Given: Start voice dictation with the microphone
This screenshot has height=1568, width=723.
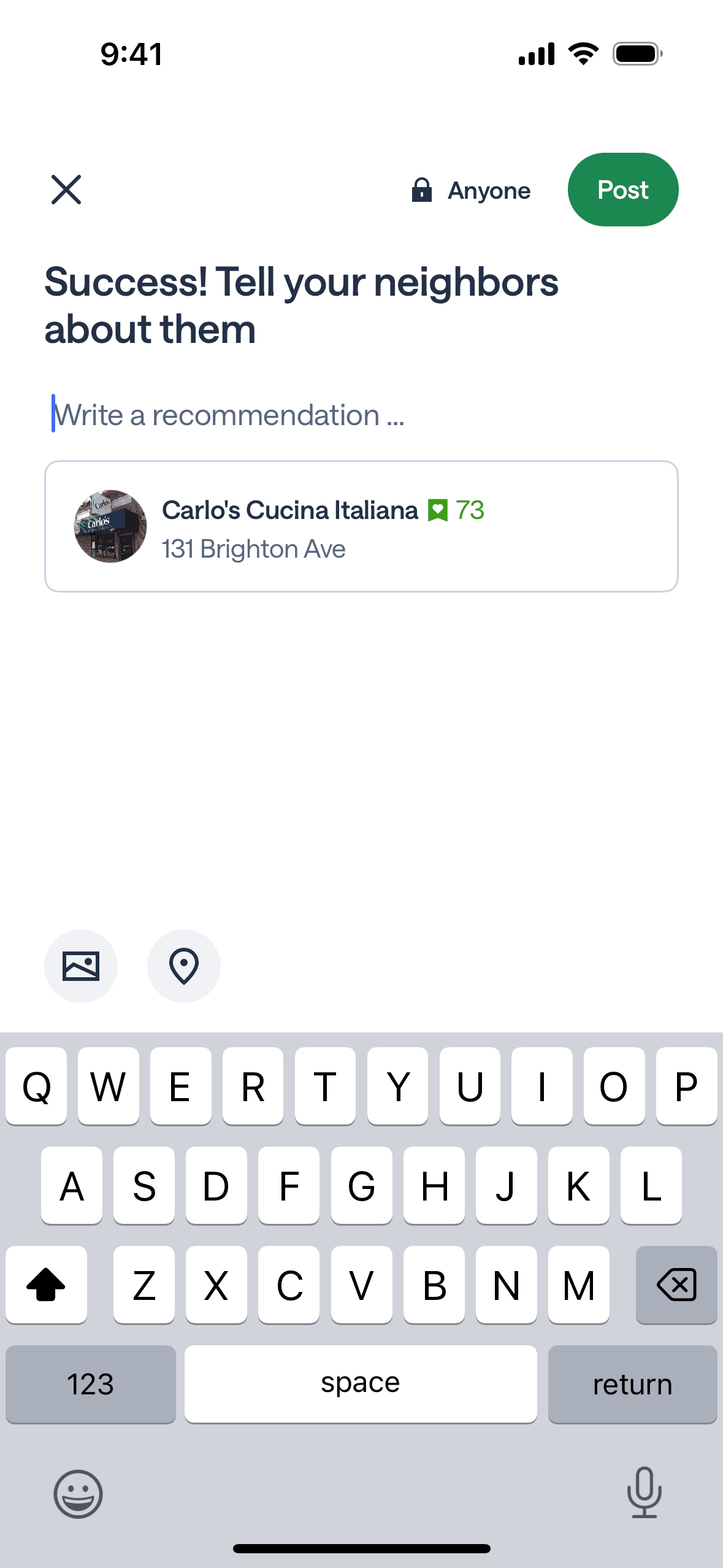Looking at the screenshot, I should click(644, 1493).
